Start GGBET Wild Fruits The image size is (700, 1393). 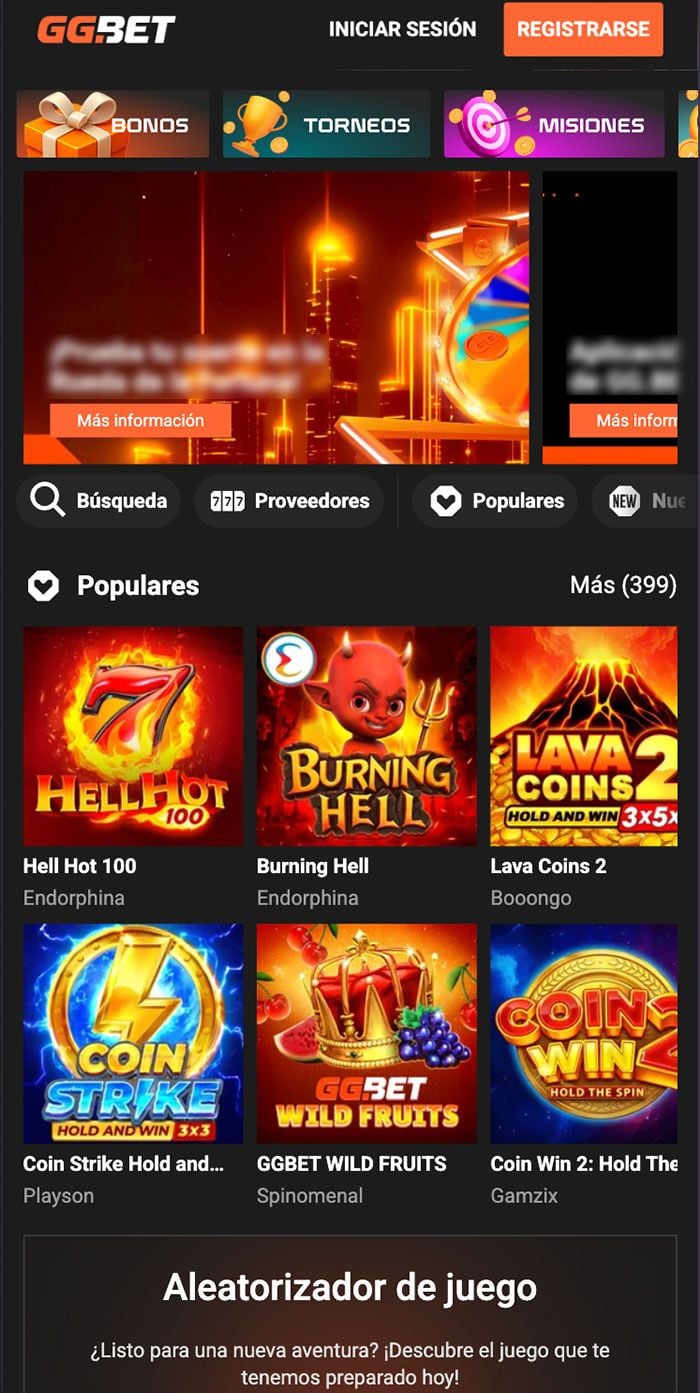[x=366, y=1033]
